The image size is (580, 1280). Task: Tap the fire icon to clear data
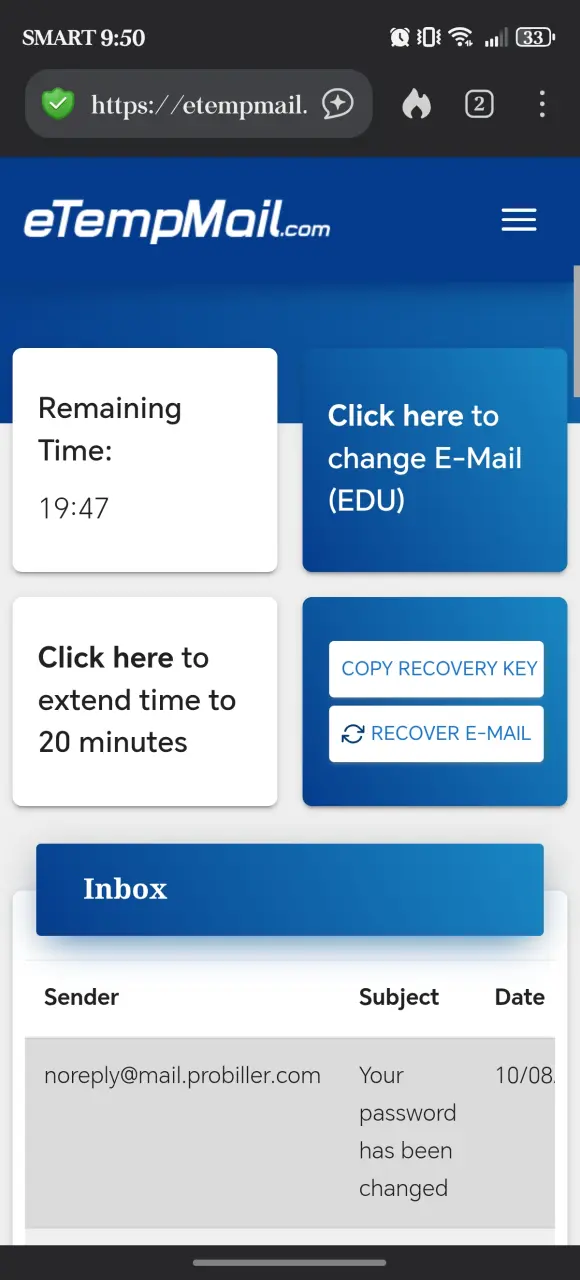[417, 104]
